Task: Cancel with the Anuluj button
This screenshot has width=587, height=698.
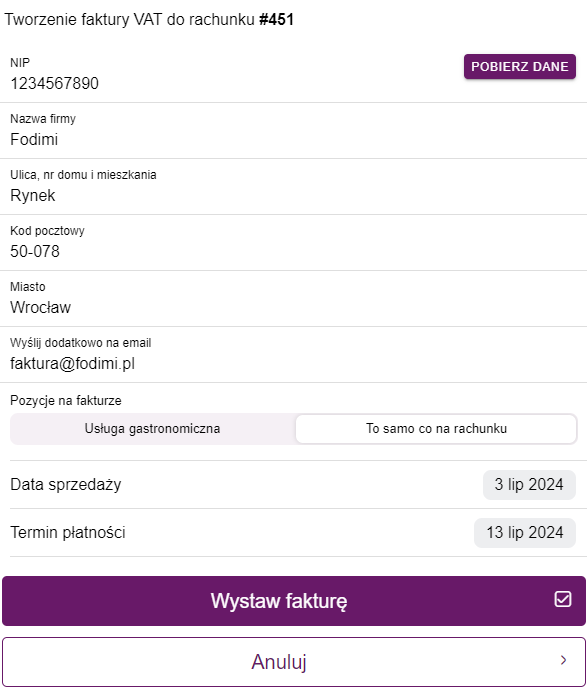Action: pos(294,662)
